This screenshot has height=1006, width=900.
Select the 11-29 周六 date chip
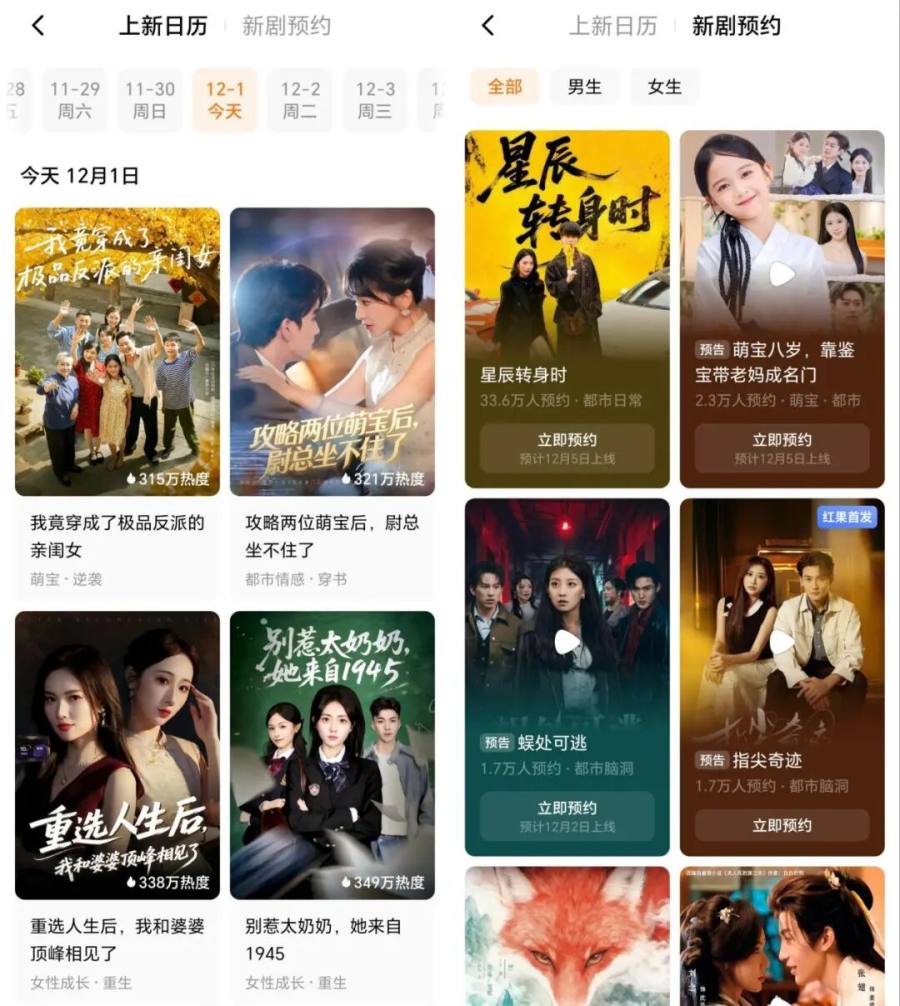tap(75, 100)
